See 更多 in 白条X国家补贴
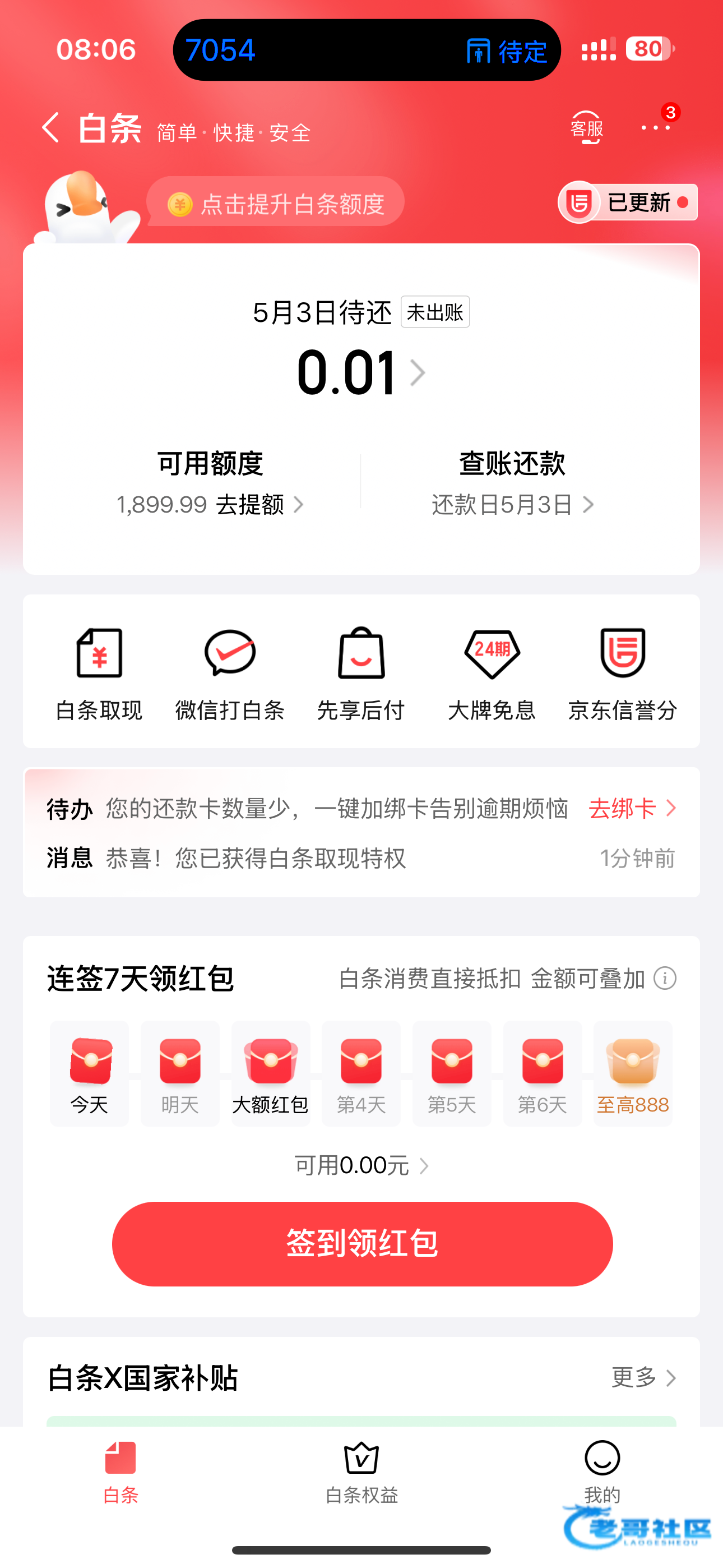 (643, 1377)
